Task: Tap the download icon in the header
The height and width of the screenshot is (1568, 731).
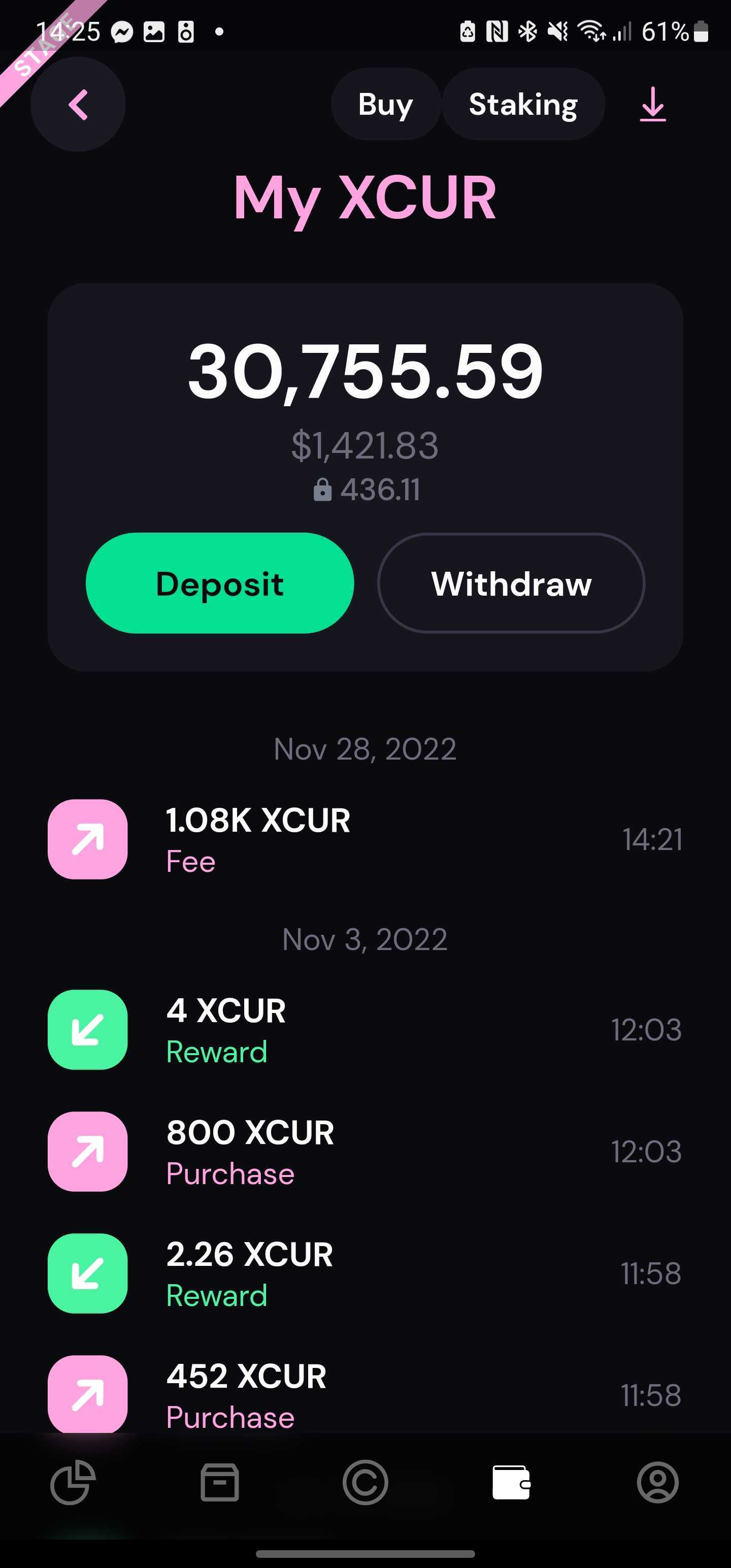Action: (652, 105)
